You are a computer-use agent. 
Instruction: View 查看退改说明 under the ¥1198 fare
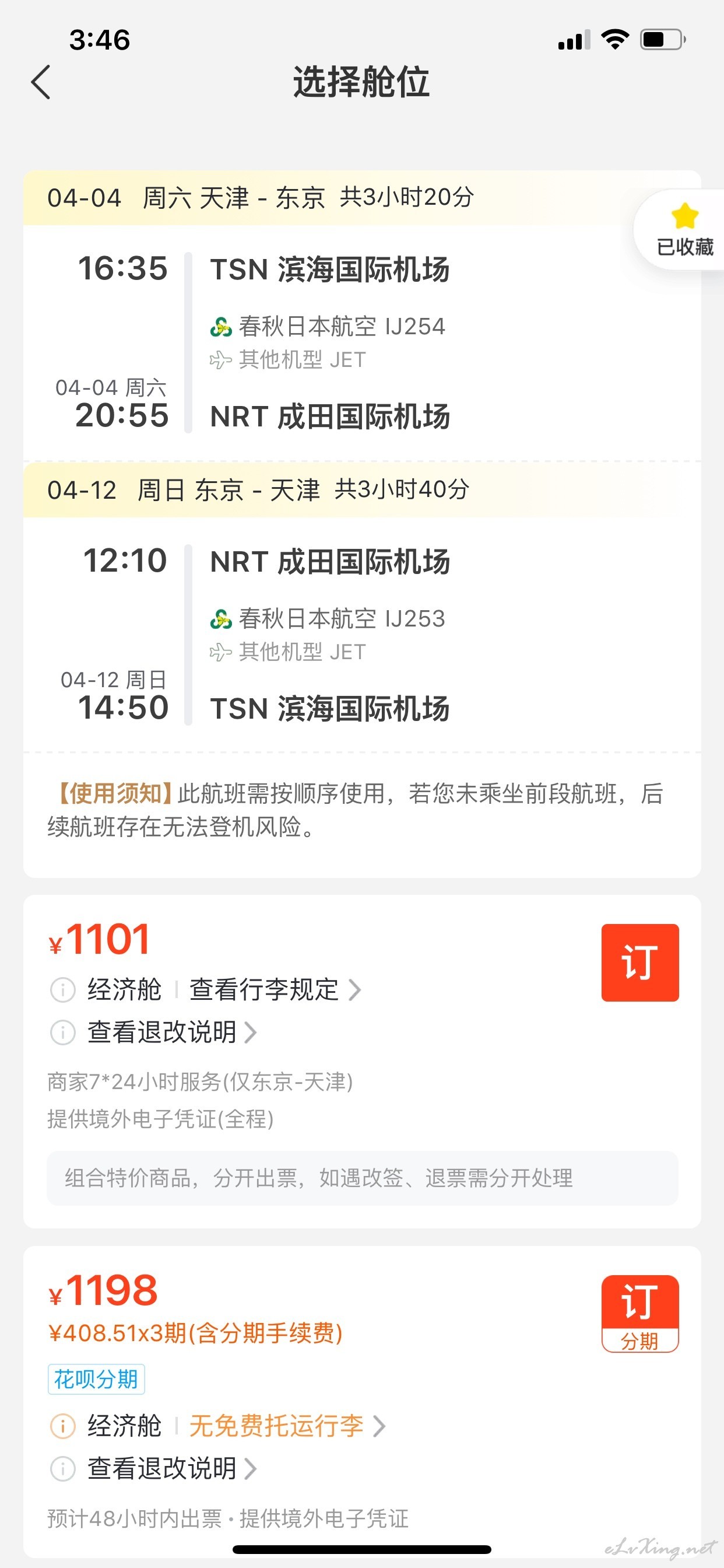(x=171, y=1468)
